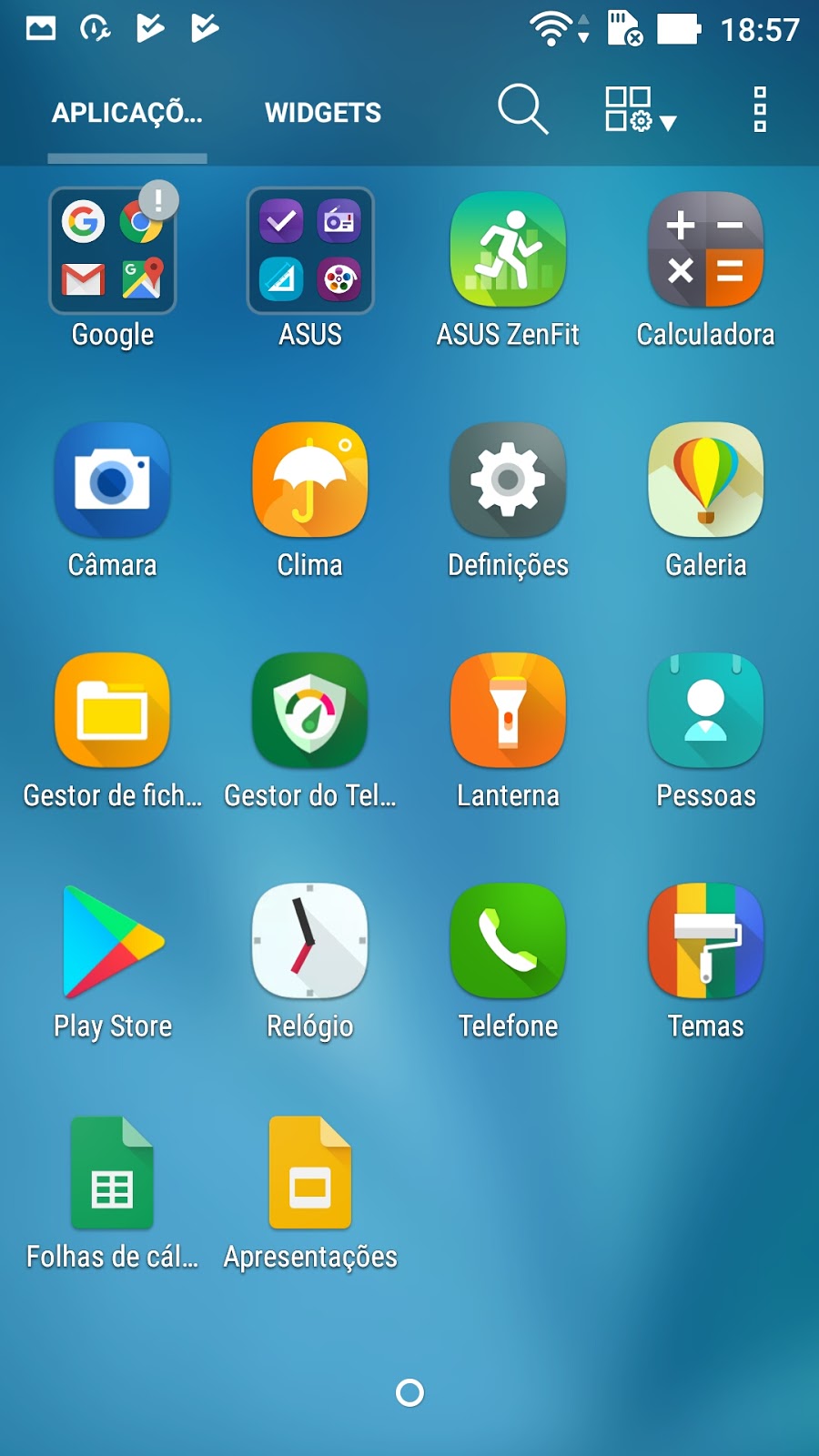Launch the Play Store

[113, 942]
